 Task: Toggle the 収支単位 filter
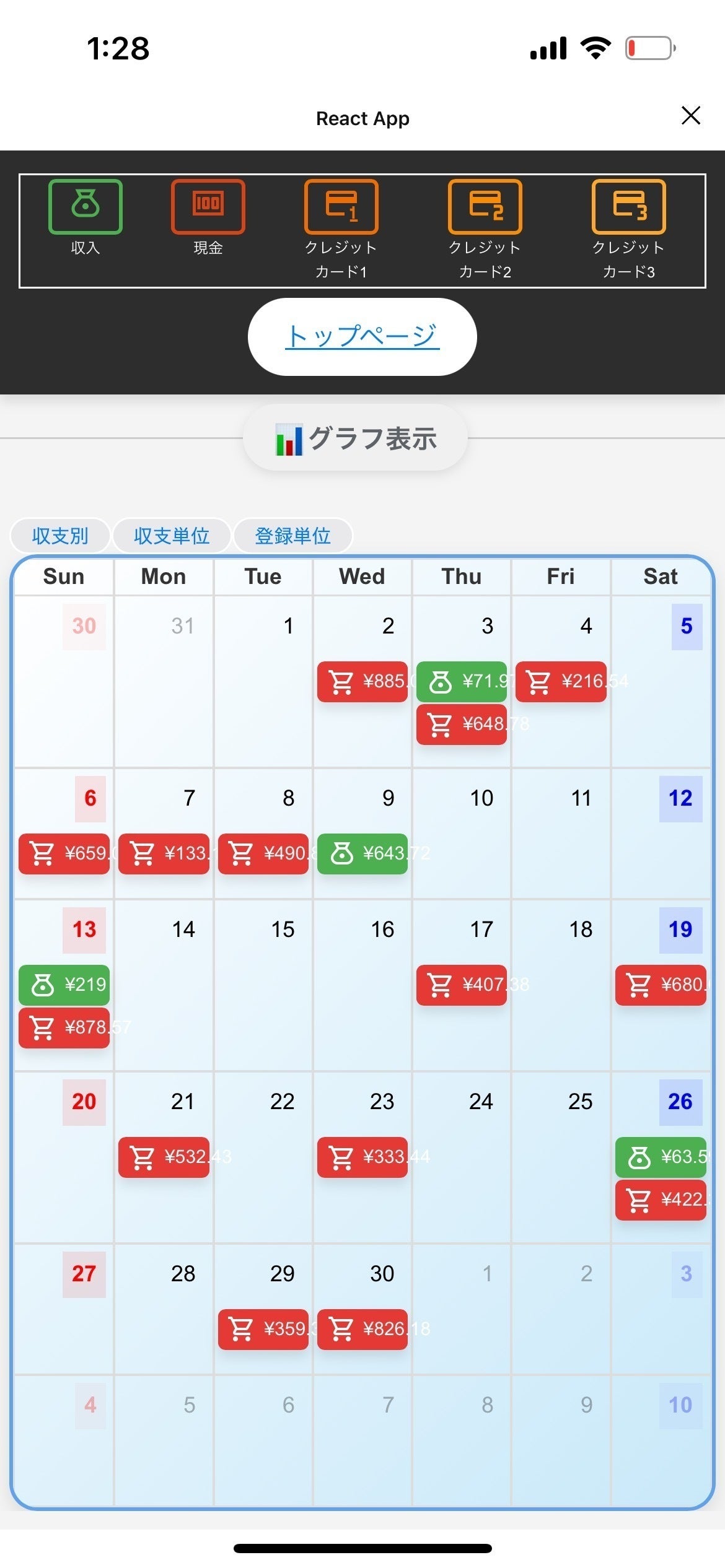click(171, 535)
